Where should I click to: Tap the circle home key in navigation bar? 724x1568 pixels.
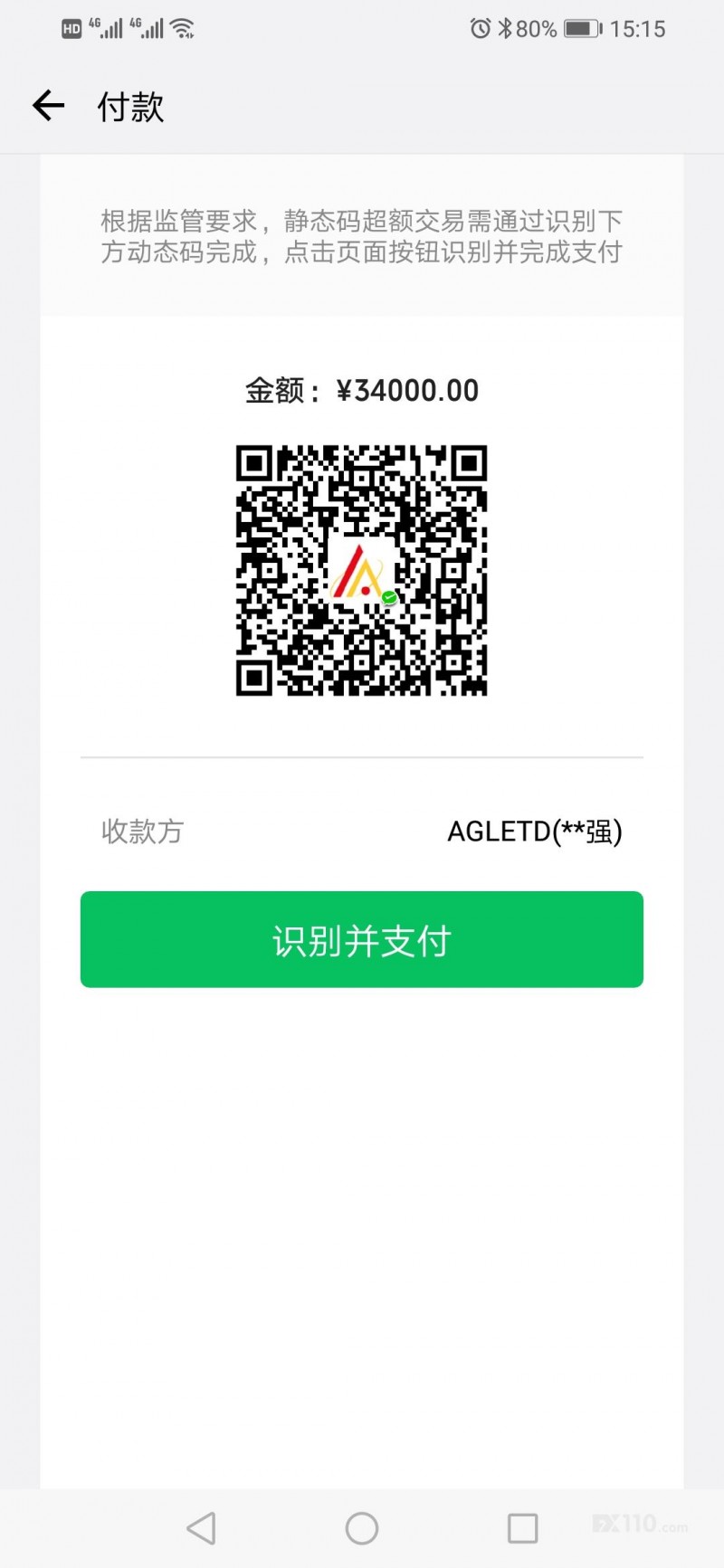click(361, 1528)
